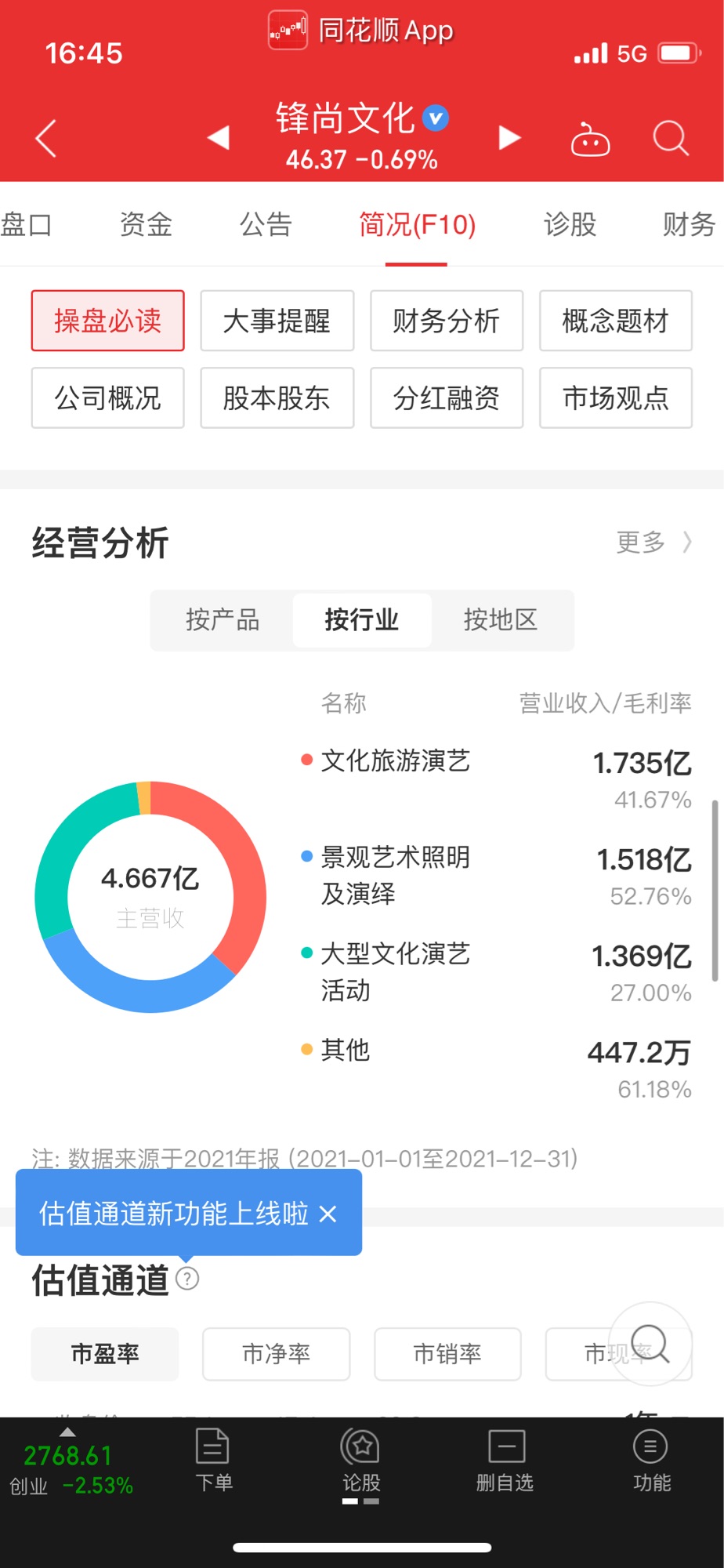Open the 诊股 tab
Image resolution: width=724 pixels, height=1568 pixels.
click(x=570, y=224)
